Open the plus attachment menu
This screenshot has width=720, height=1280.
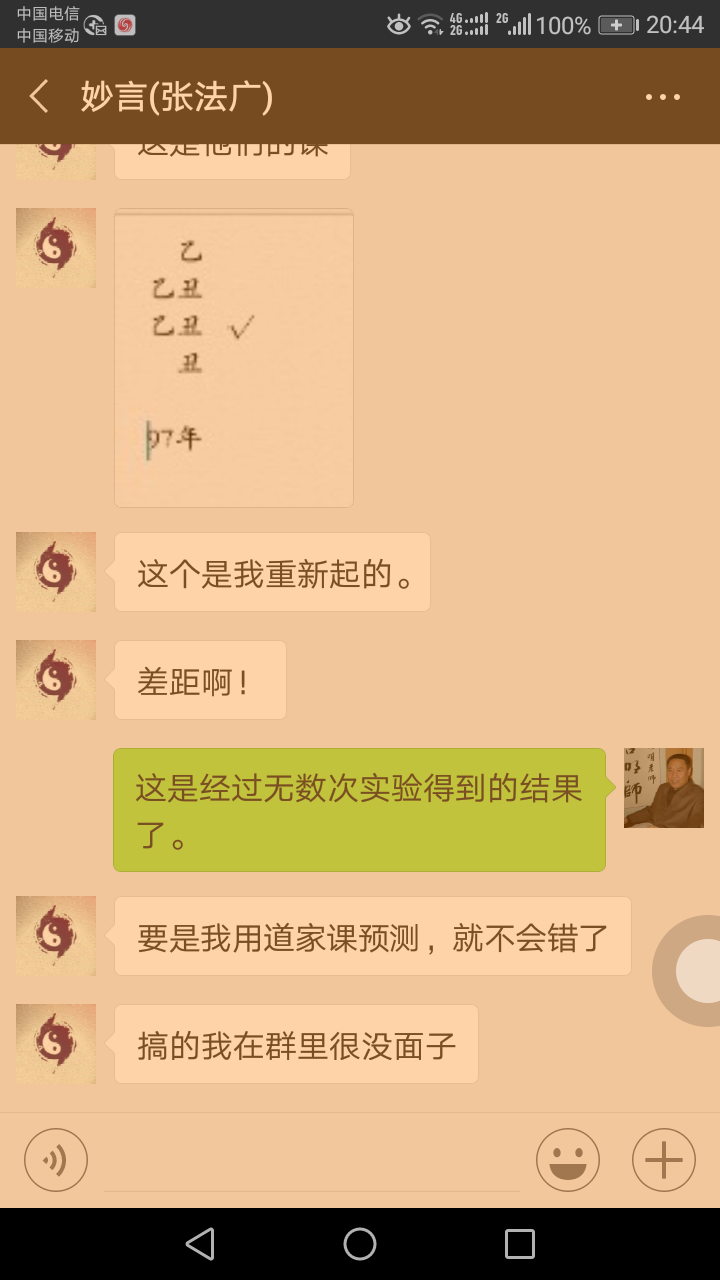click(x=664, y=1160)
